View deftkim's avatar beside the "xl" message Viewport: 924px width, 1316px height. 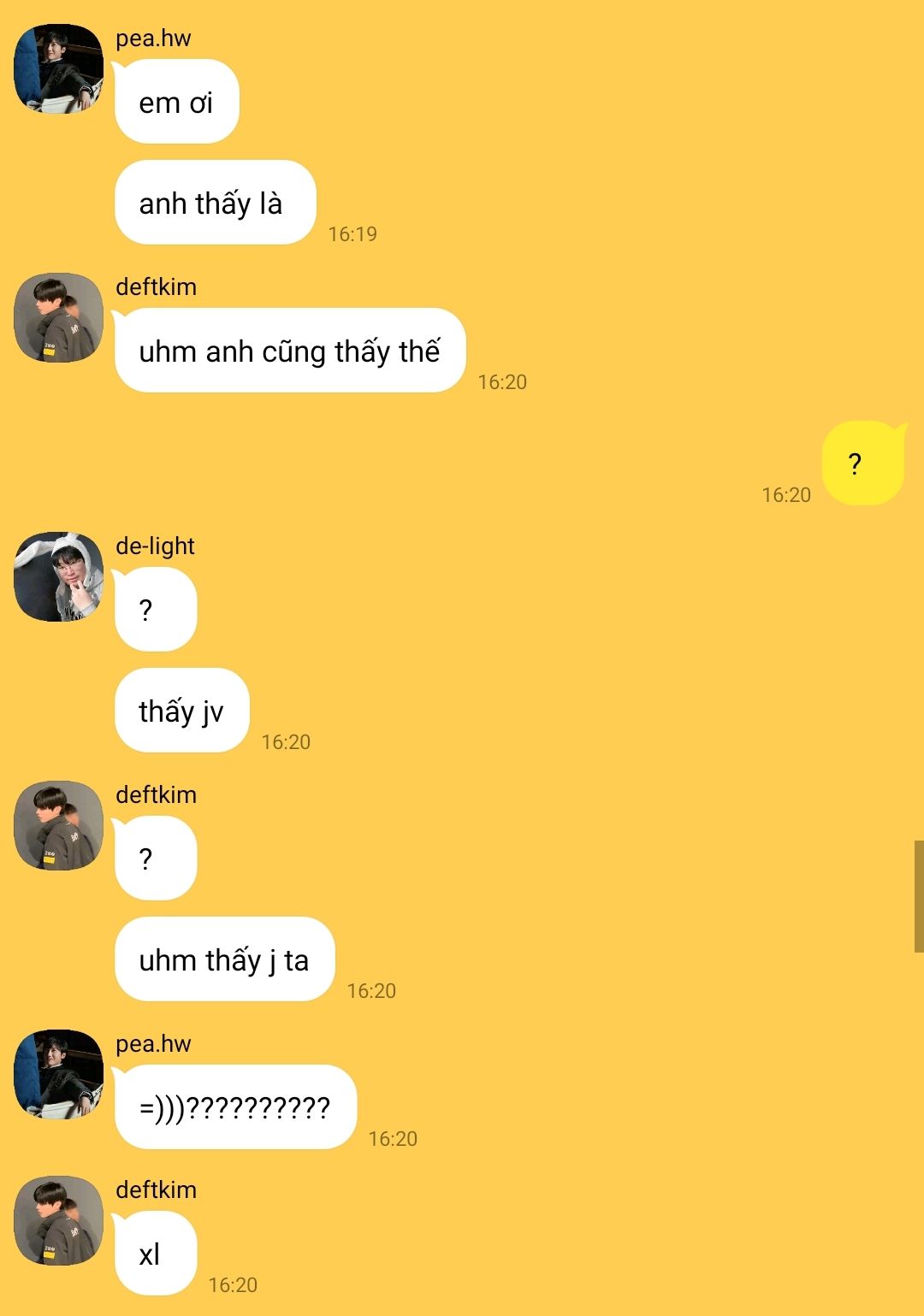(58, 1220)
